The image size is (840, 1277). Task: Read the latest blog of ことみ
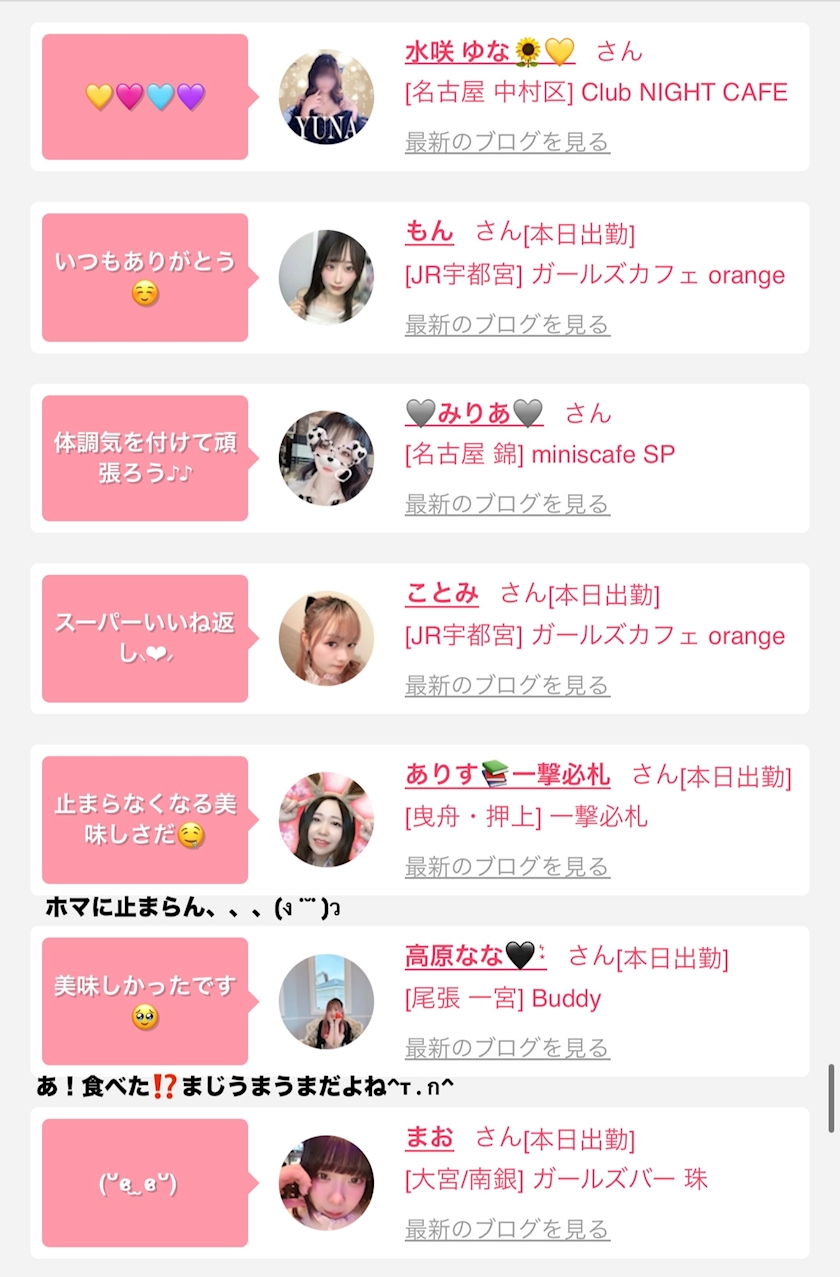[x=507, y=685]
